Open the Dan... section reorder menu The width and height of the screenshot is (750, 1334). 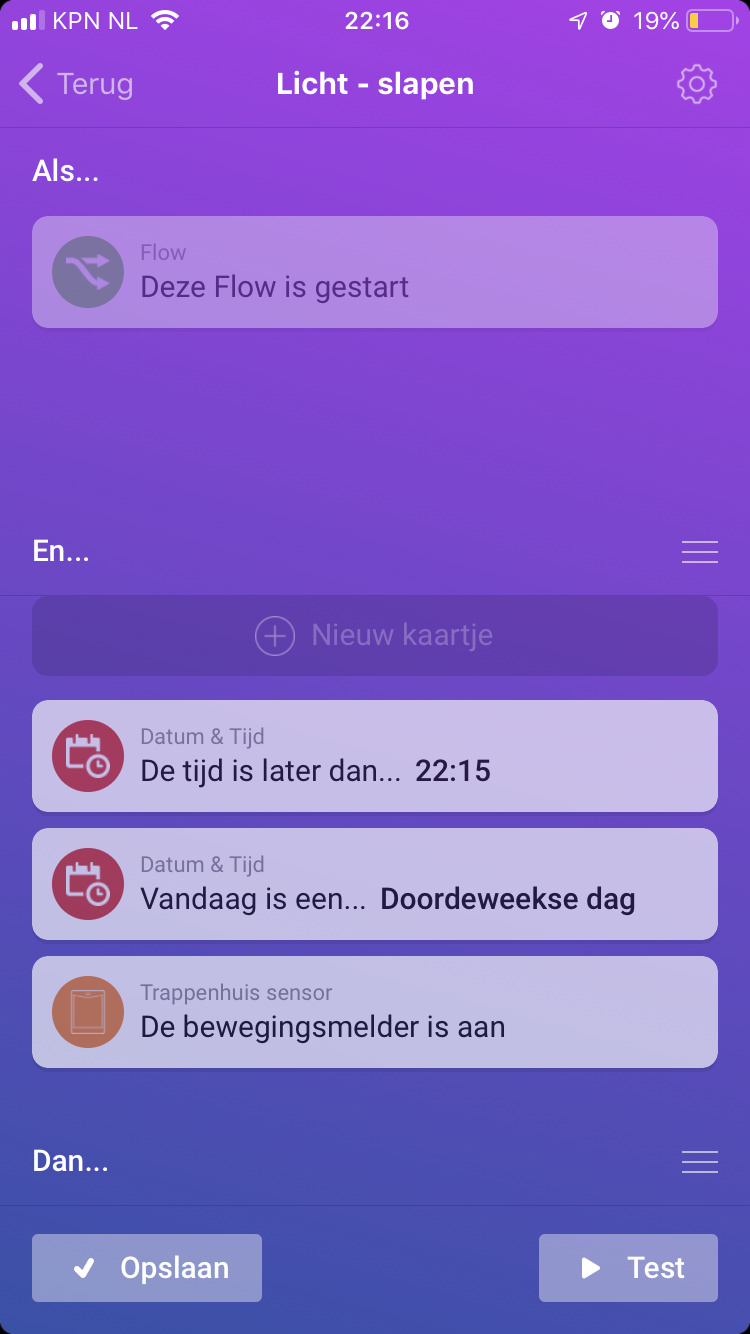click(x=699, y=1162)
